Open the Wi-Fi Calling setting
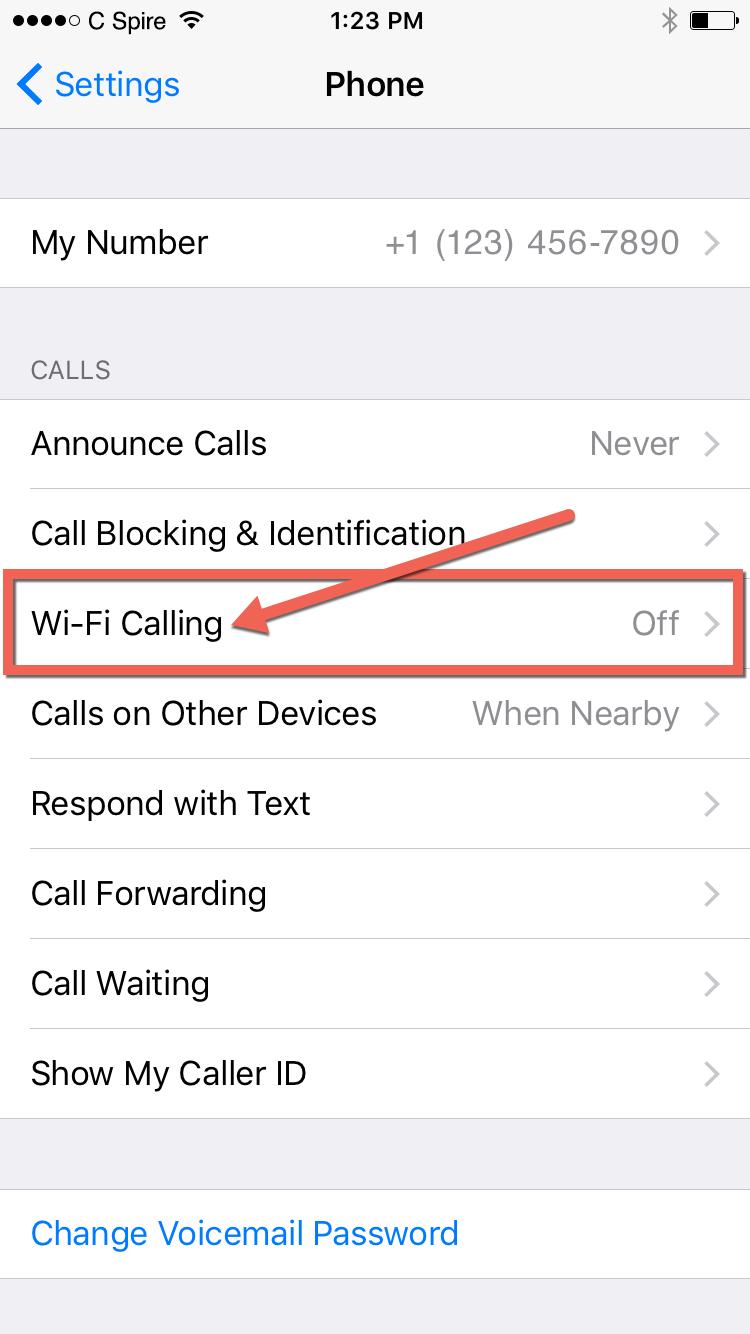Viewport: 750px width, 1334px height. coord(375,624)
